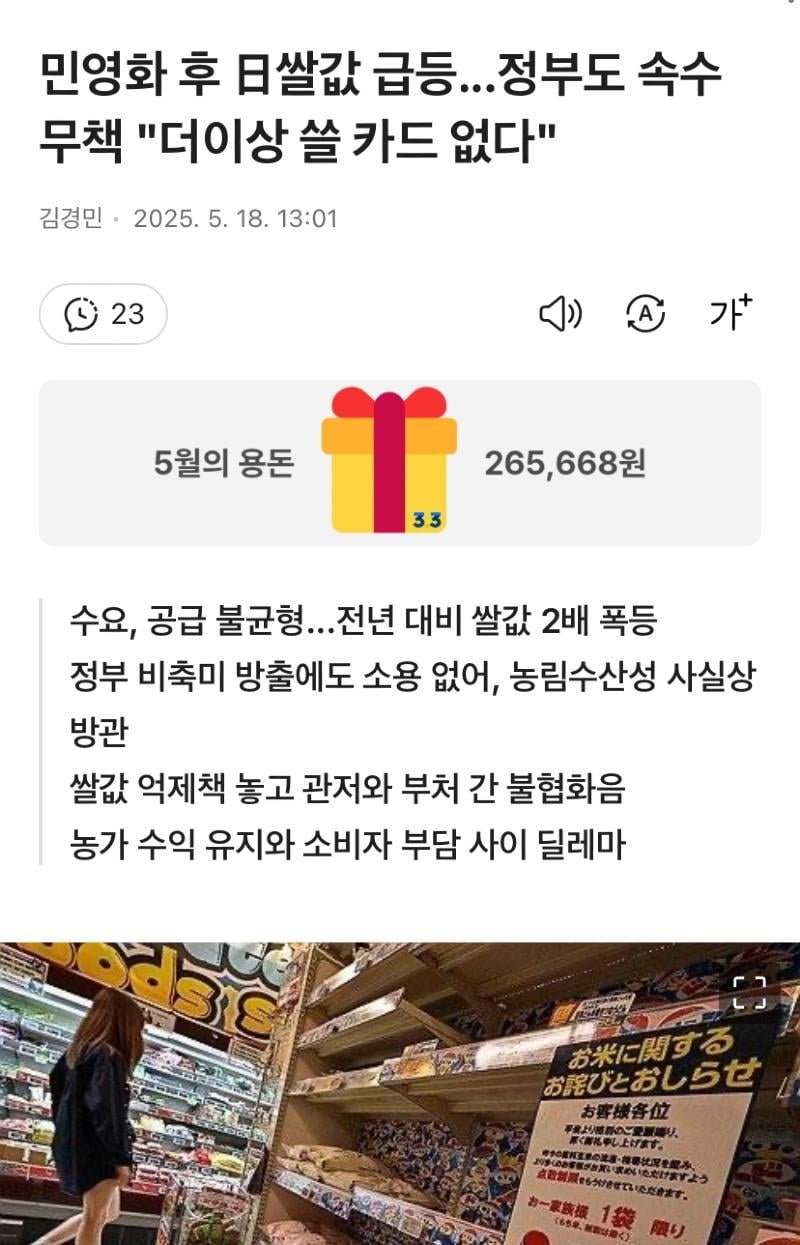Adjust the article font size
Viewport: 800px width, 1245px height.
pyautogui.click(x=731, y=313)
